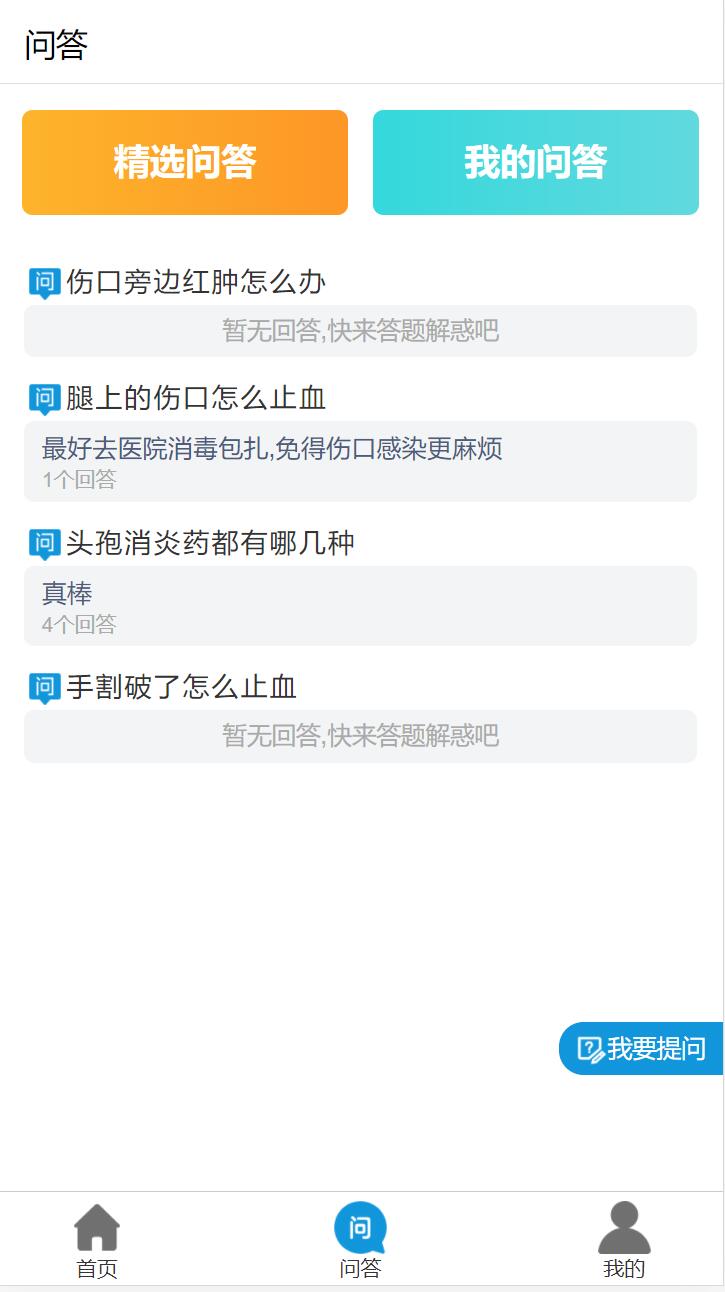Tap the question-pencil icon inside 我要提问 button
This screenshot has height=1292, width=725.
tap(589, 1049)
